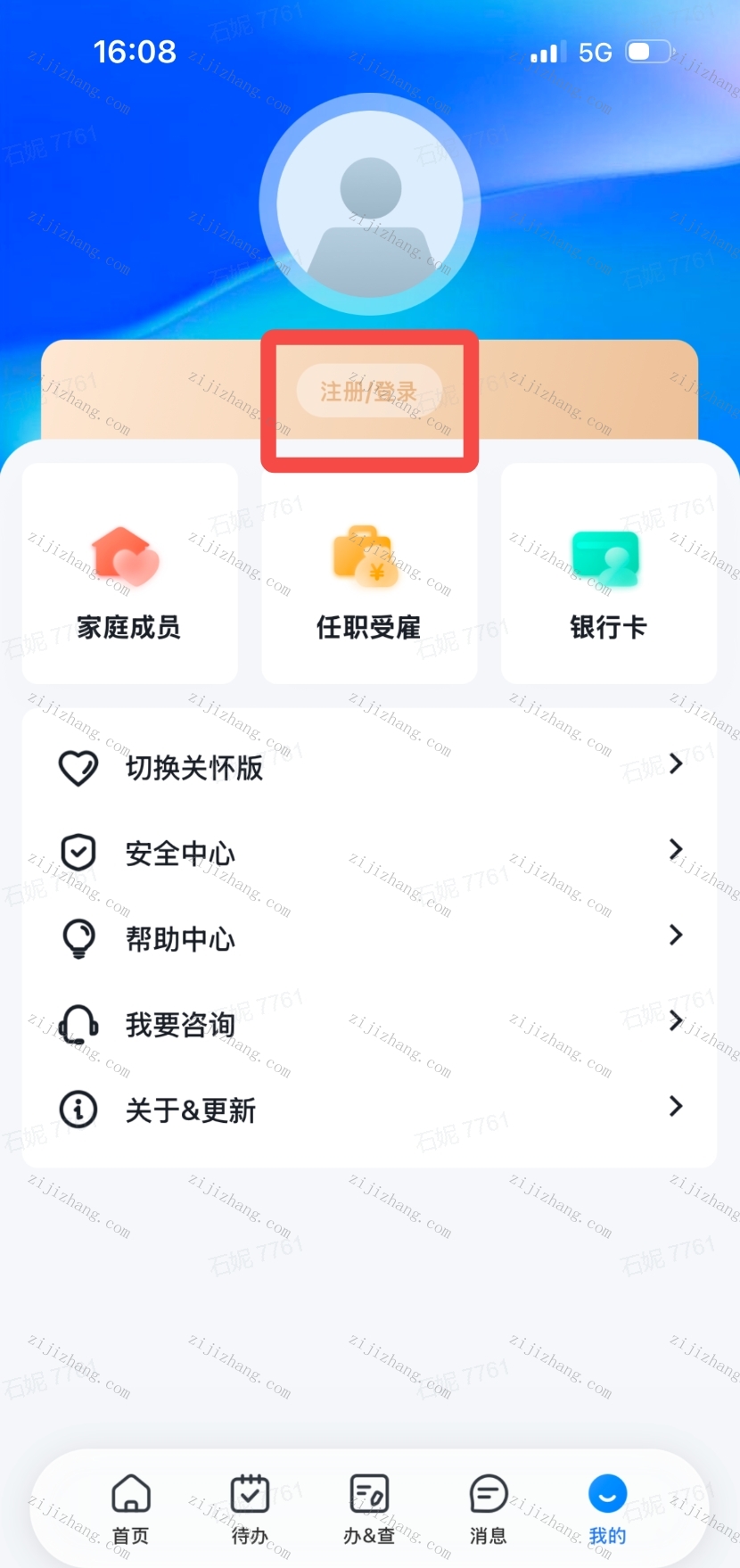View 关于&更新 info
Viewport: 740px width, 1568px height.
[369, 1110]
